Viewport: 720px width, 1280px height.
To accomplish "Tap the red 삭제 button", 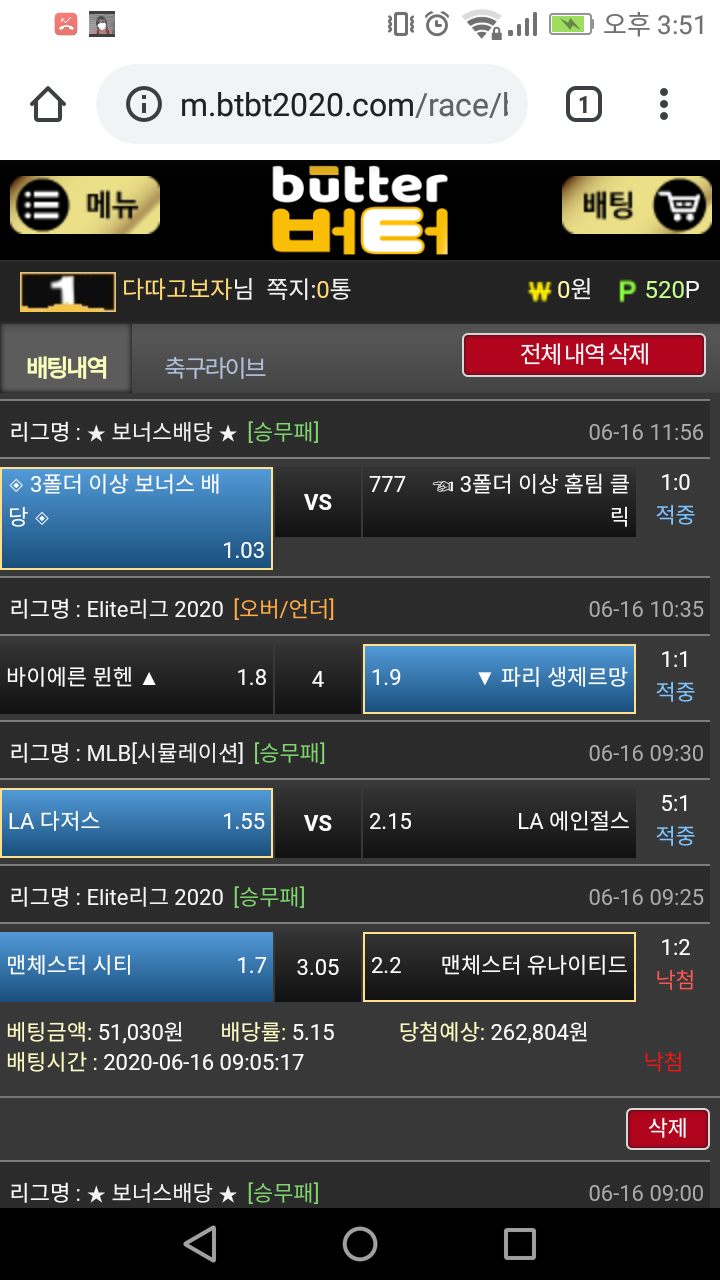I will coord(667,1128).
